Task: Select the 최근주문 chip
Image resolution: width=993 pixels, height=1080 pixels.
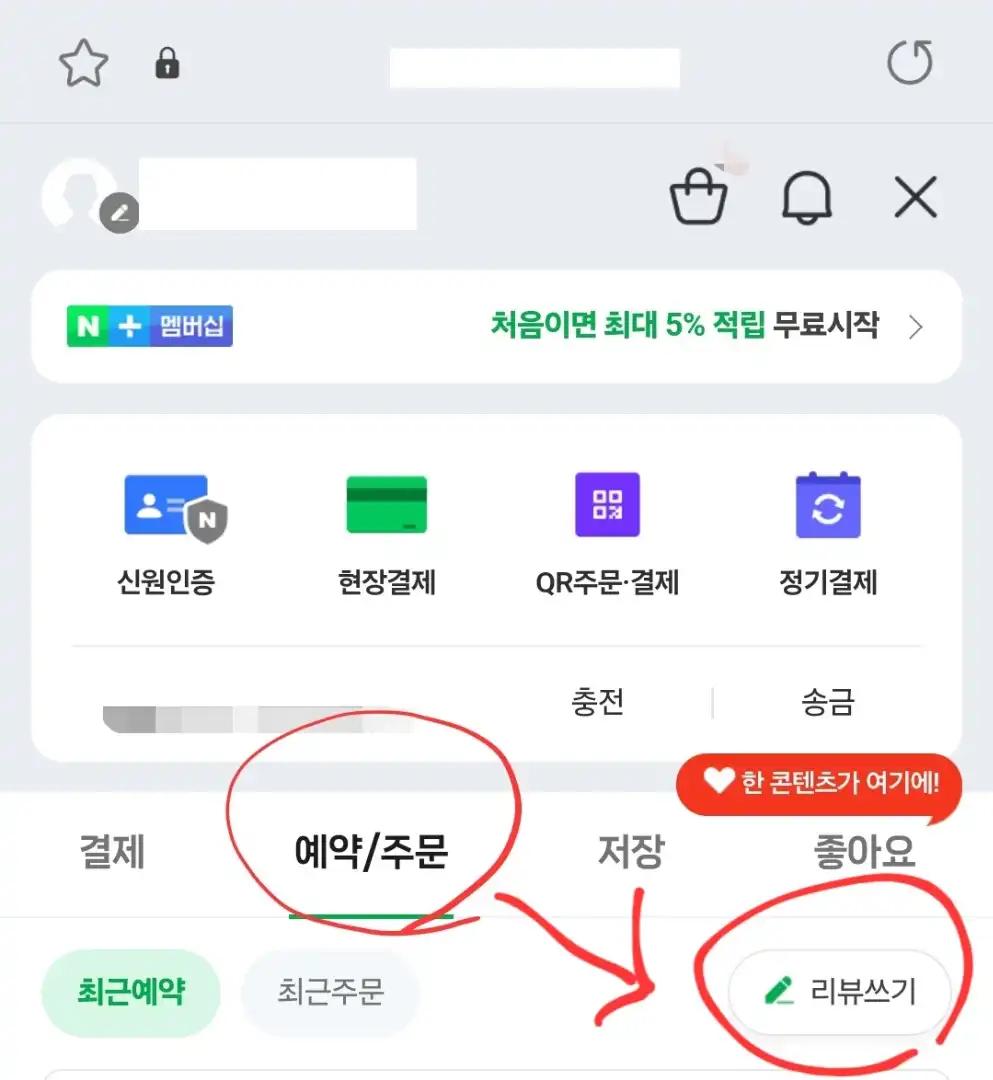Action: 330,993
